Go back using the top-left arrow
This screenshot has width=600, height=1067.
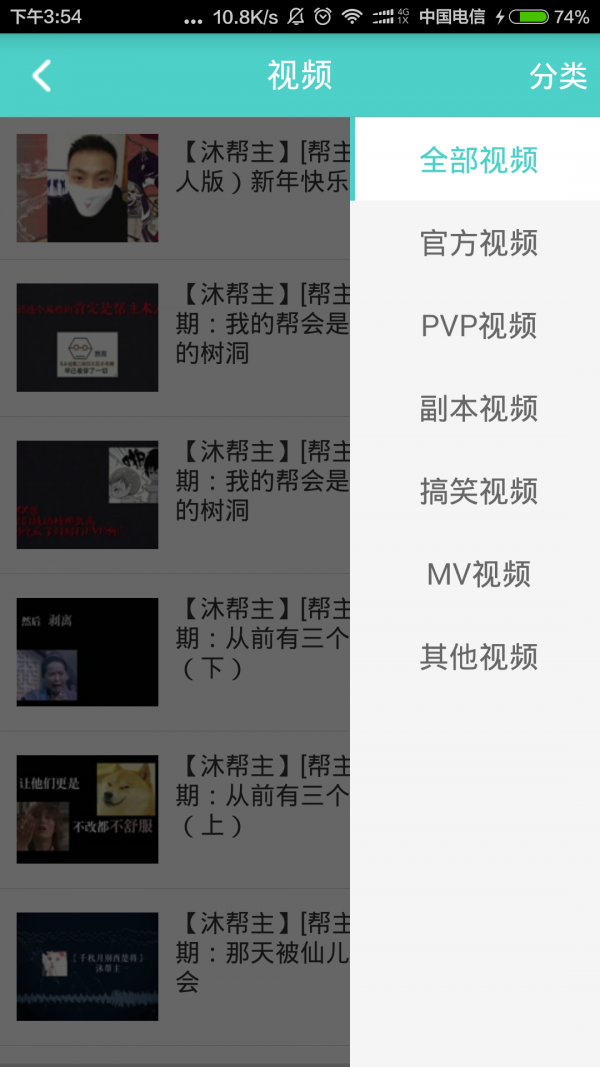[x=41, y=76]
